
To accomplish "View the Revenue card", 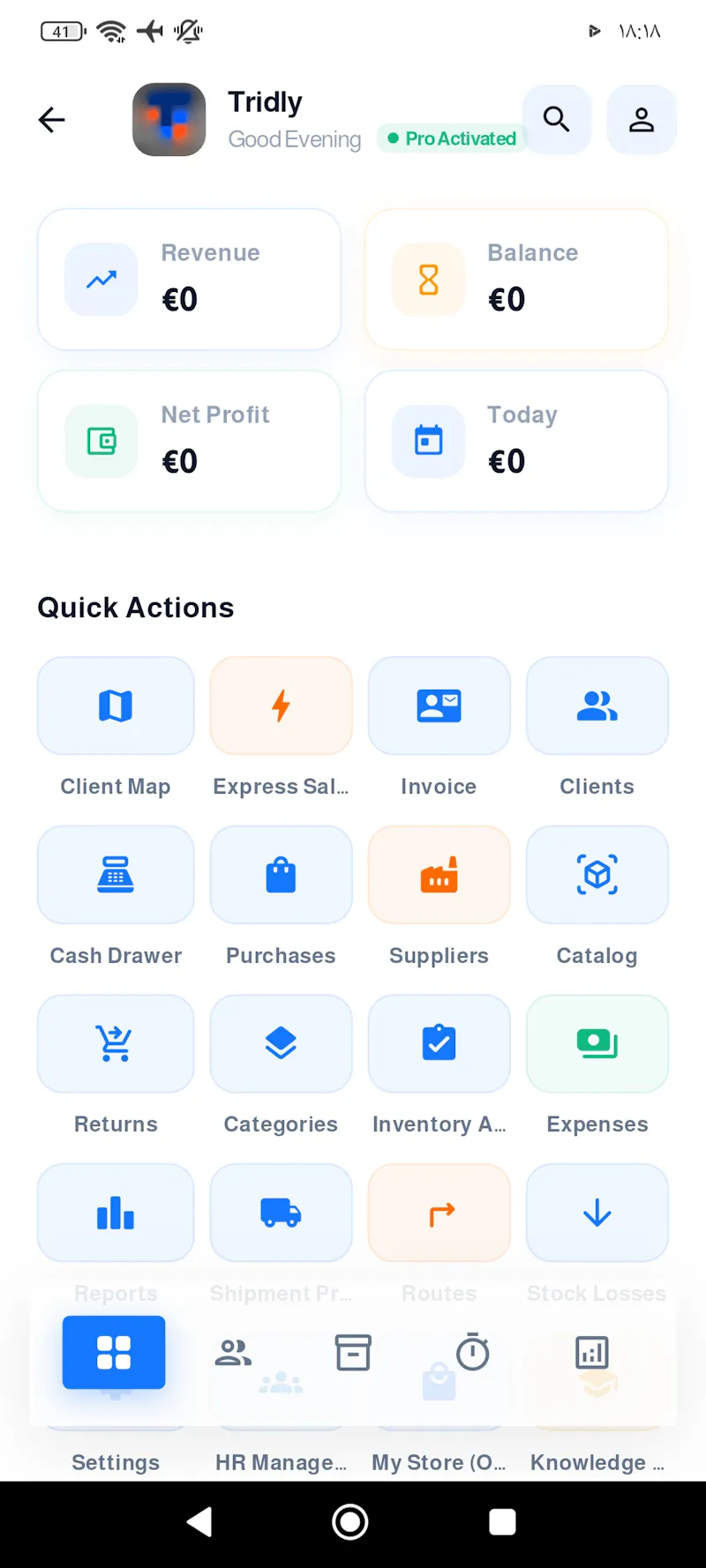I will point(189,280).
